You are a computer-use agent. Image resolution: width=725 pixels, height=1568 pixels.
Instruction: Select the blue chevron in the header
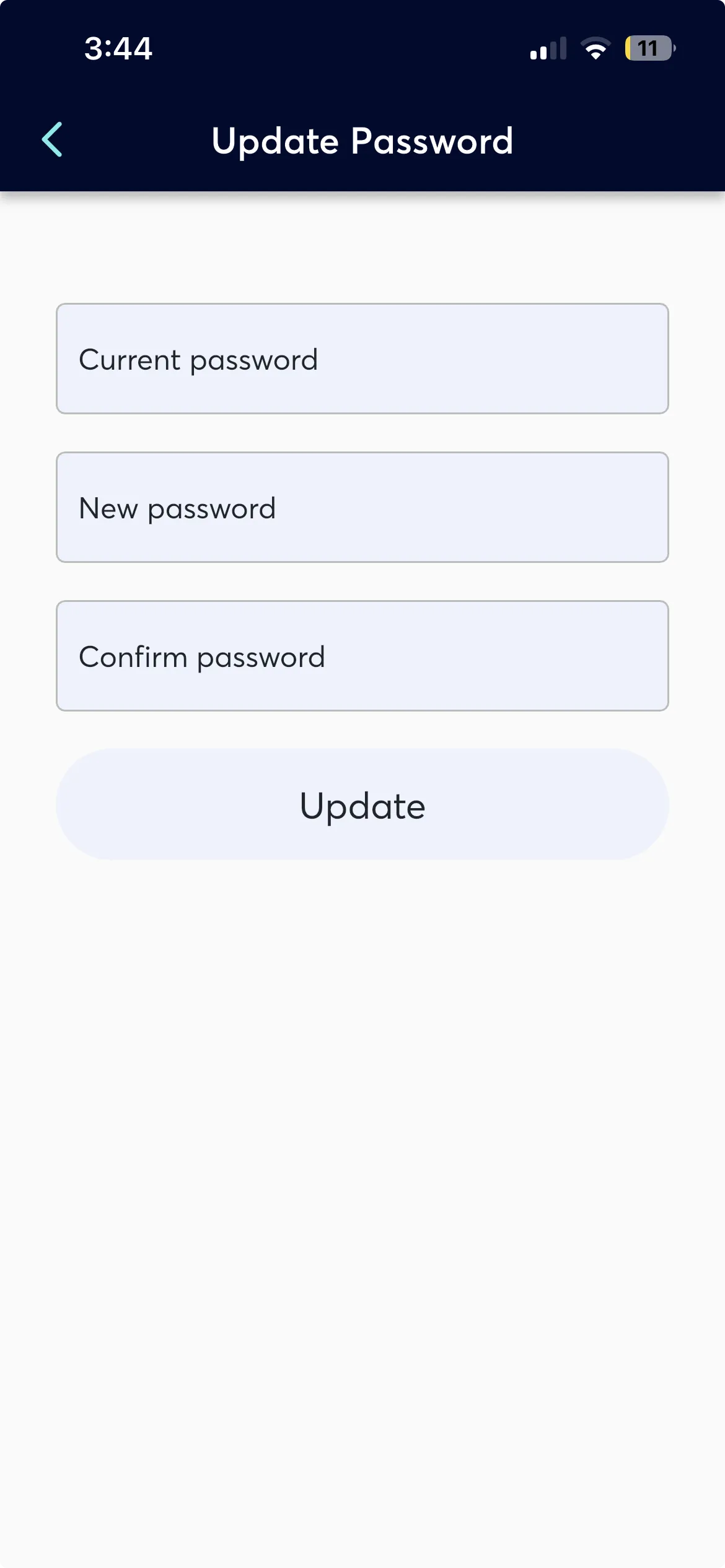tap(52, 141)
